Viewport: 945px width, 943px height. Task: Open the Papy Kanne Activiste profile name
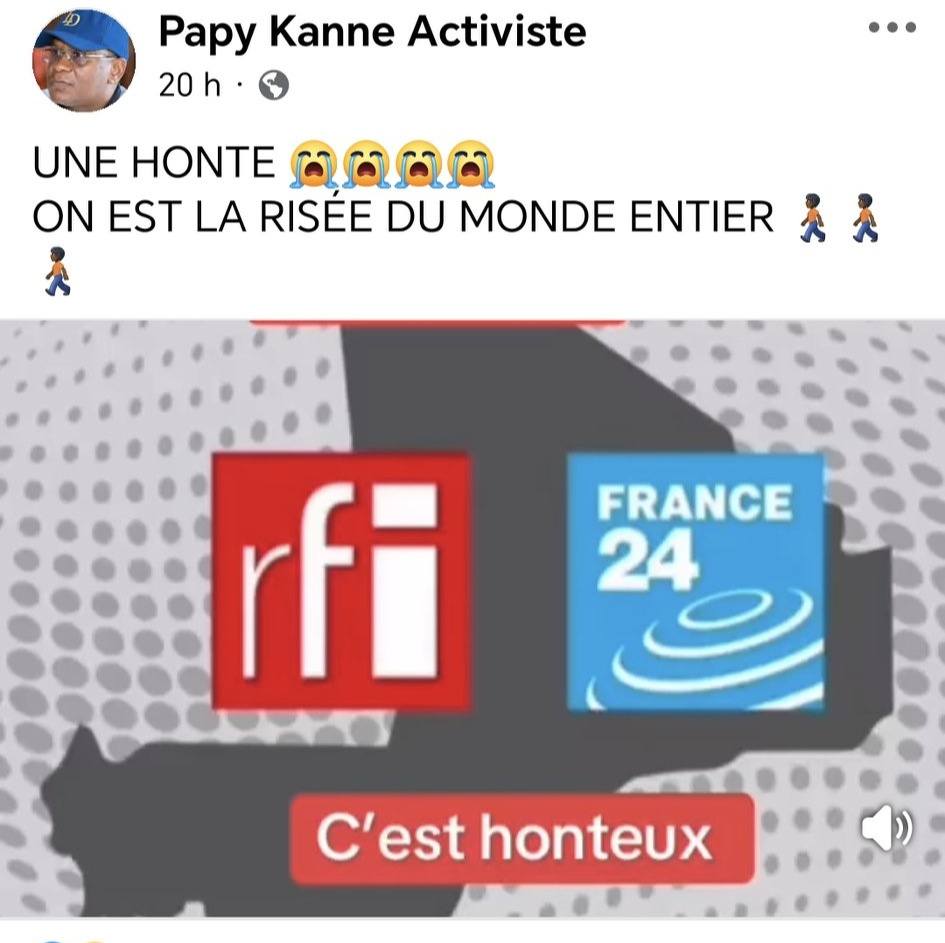(x=371, y=32)
